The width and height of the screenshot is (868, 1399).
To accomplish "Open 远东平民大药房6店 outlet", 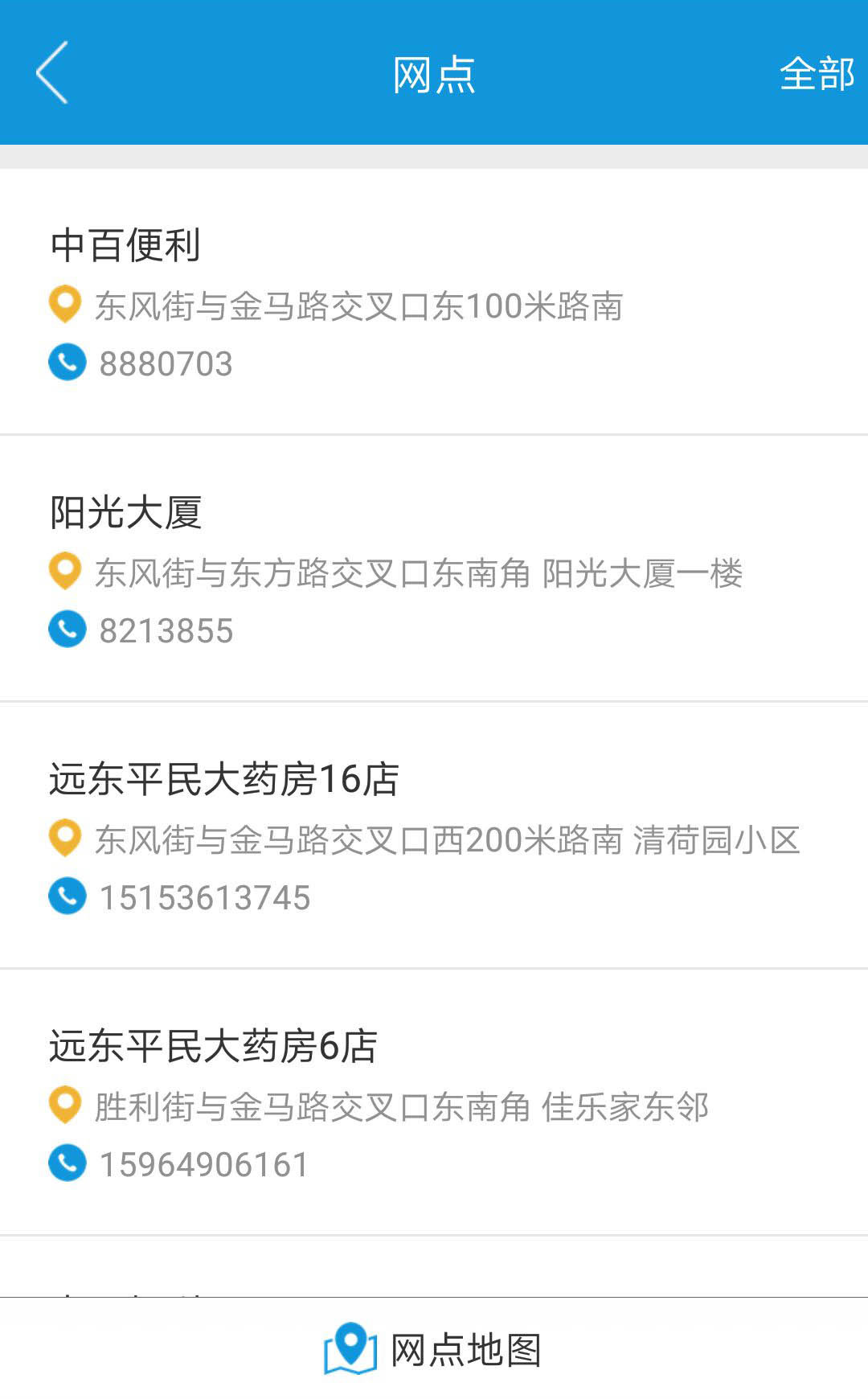I will pos(213,1046).
